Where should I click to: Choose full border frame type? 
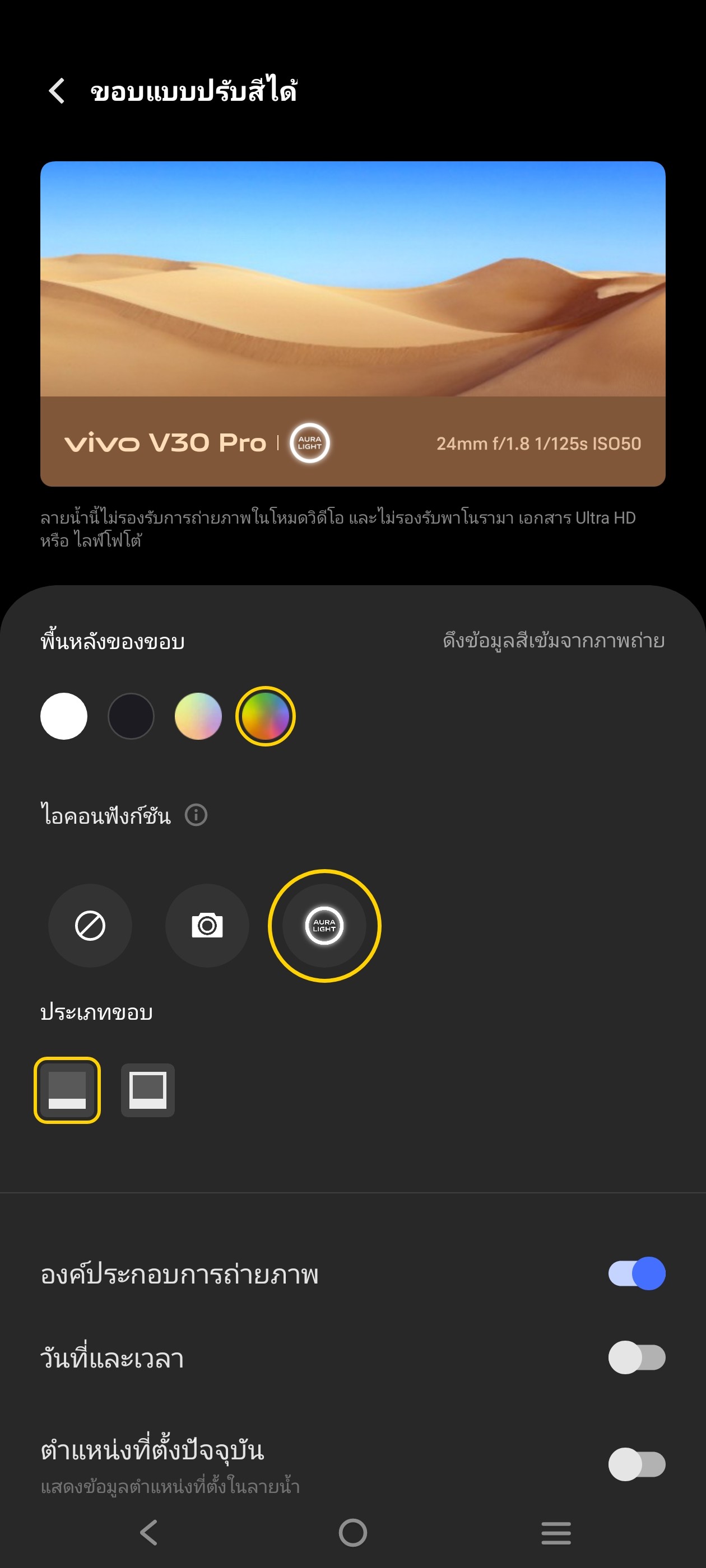click(x=148, y=1090)
